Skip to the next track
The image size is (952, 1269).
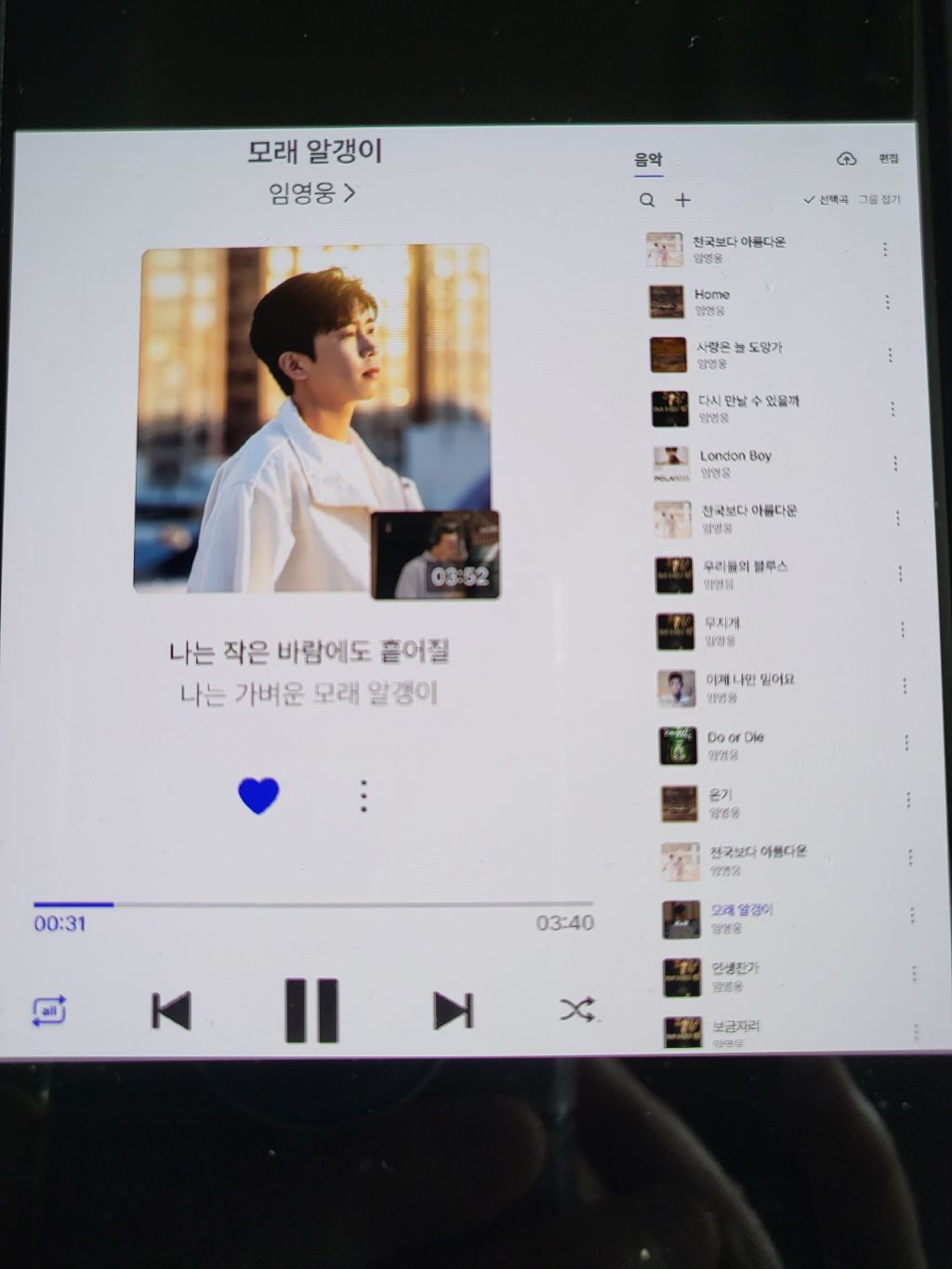pos(453,1011)
